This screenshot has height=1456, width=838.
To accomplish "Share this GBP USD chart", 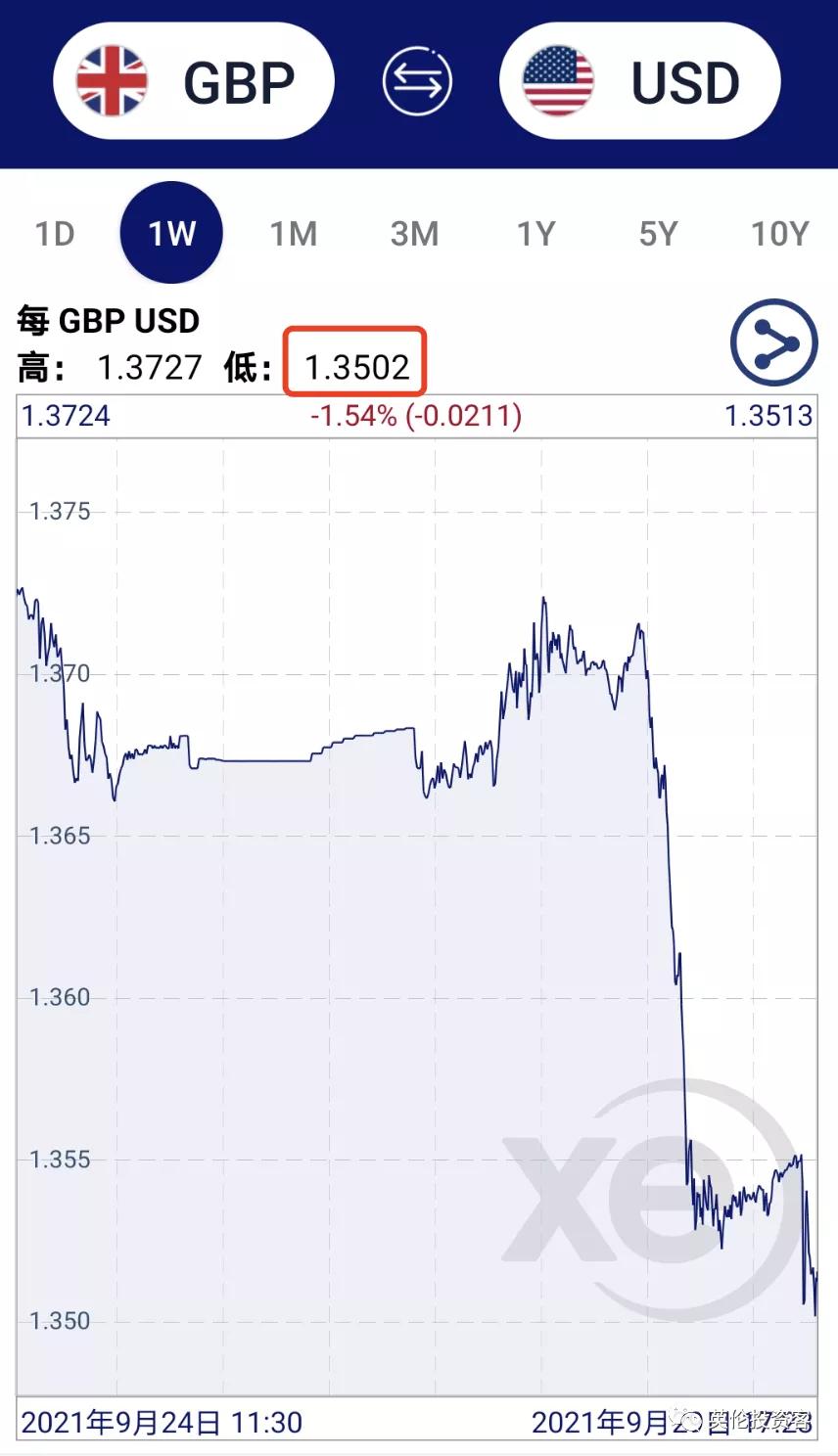I will coord(773,343).
